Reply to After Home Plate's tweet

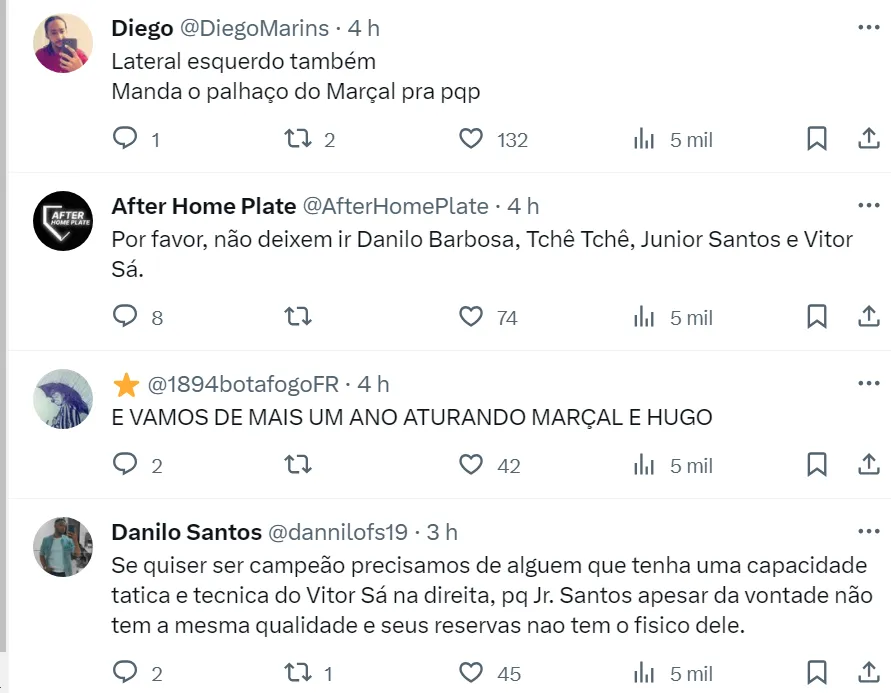coord(125,316)
